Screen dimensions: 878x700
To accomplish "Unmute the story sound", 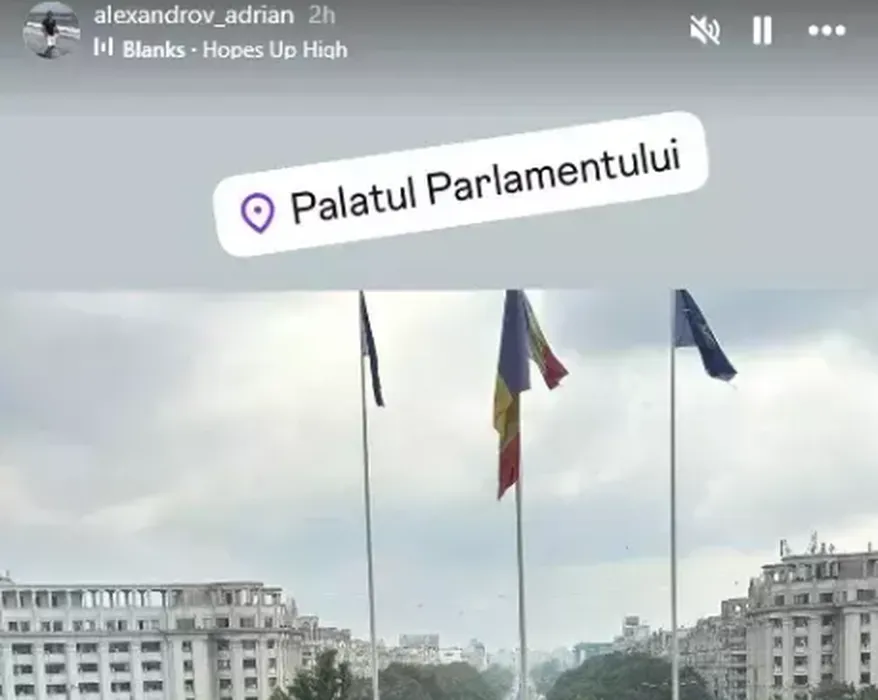I will click(x=705, y=31).
